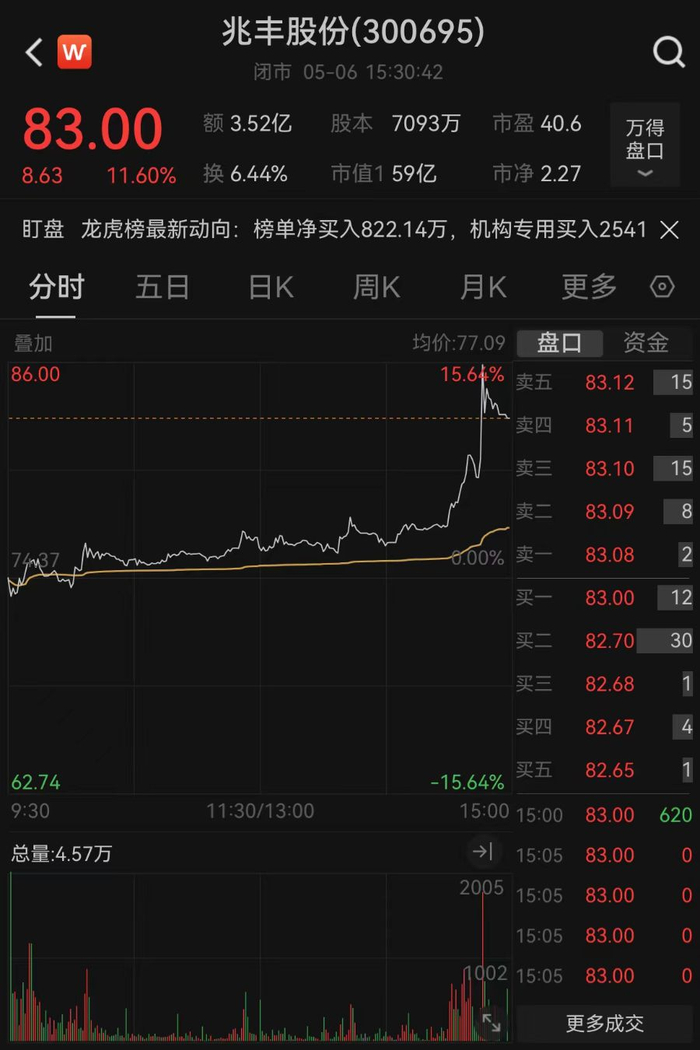Go back using the top-left arrow
The width and height of the screenshot is (700, 1050).
point(34,52)
